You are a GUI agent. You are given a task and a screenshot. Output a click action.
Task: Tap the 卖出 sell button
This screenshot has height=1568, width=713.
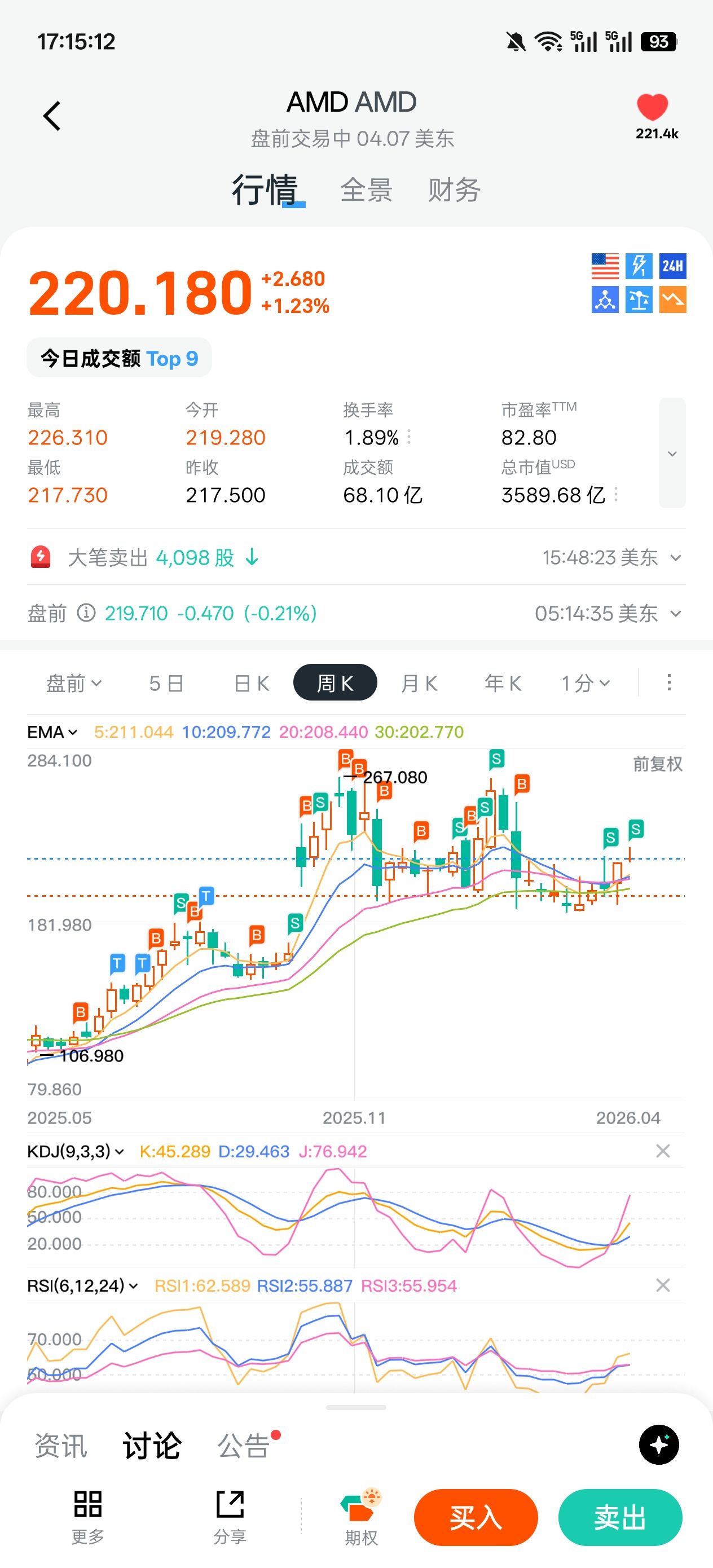click(x=620, y=1517)
